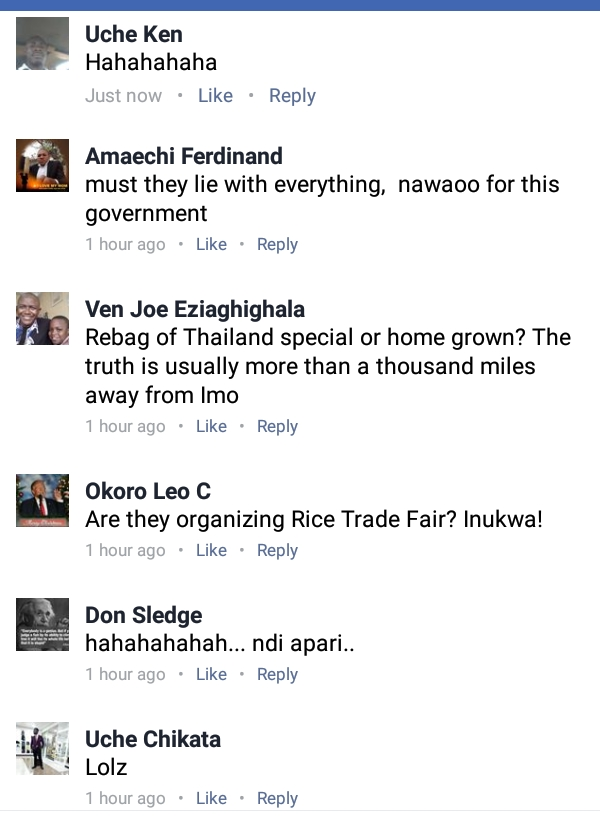Reply to Don Sledge's comment

[277, 674]
